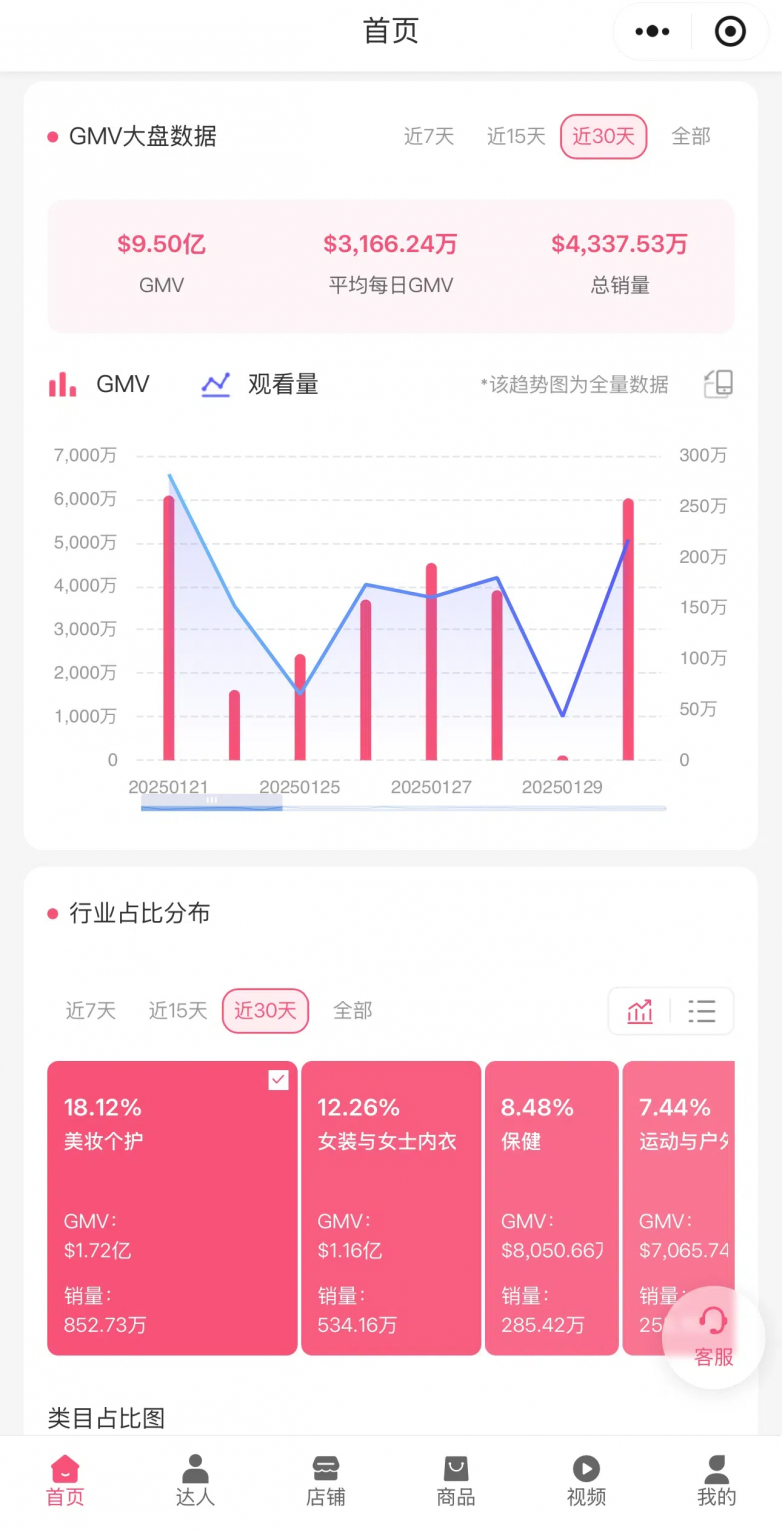This screenshot has height=1530, width=782.
Task: Select 全部 in GMV大盘数据
Action: click(x=690, y=137)
